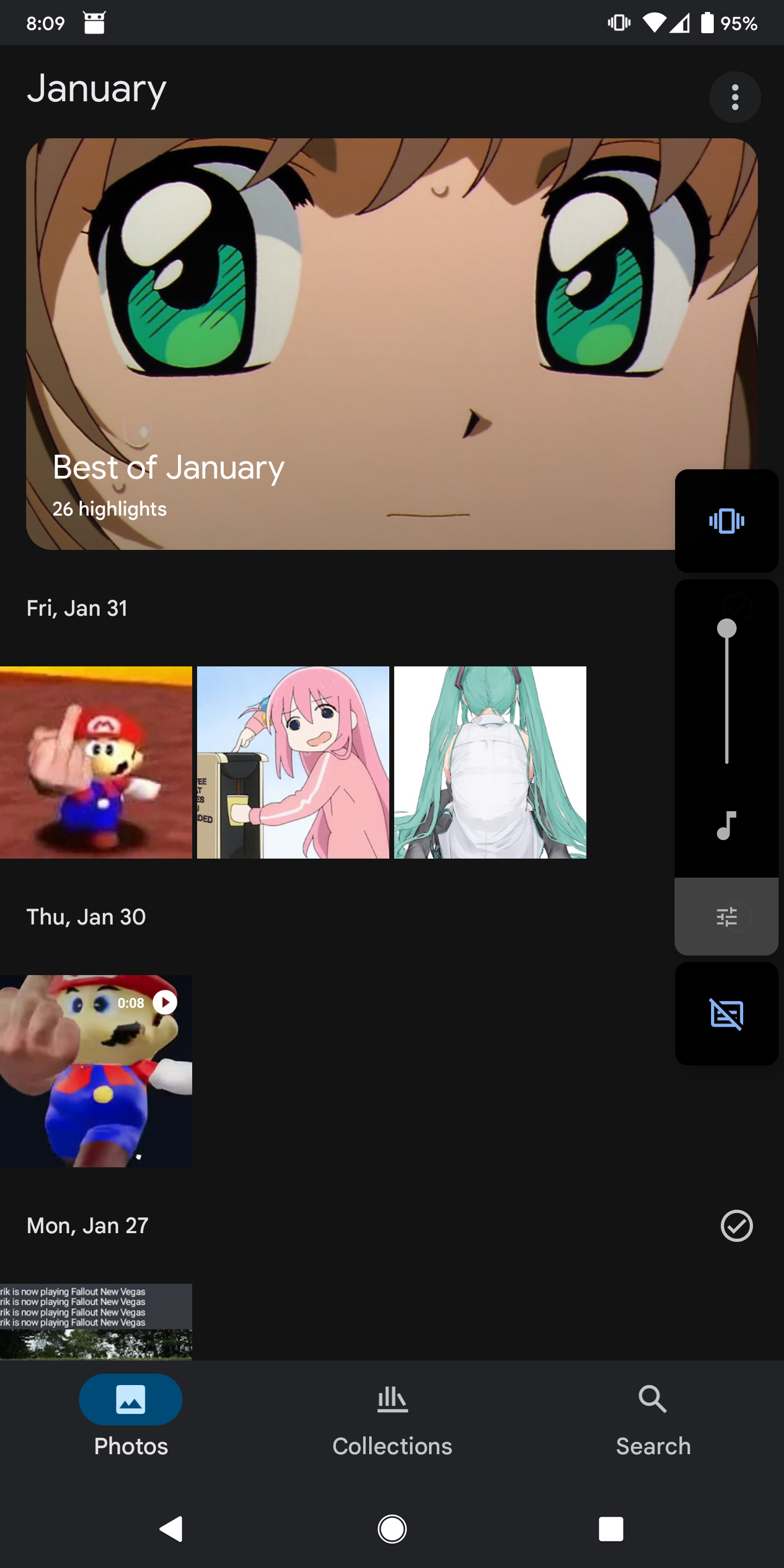The image size is (784, 1568).
Task: Open the teal-haired character photo
Action: click(490, 762)
